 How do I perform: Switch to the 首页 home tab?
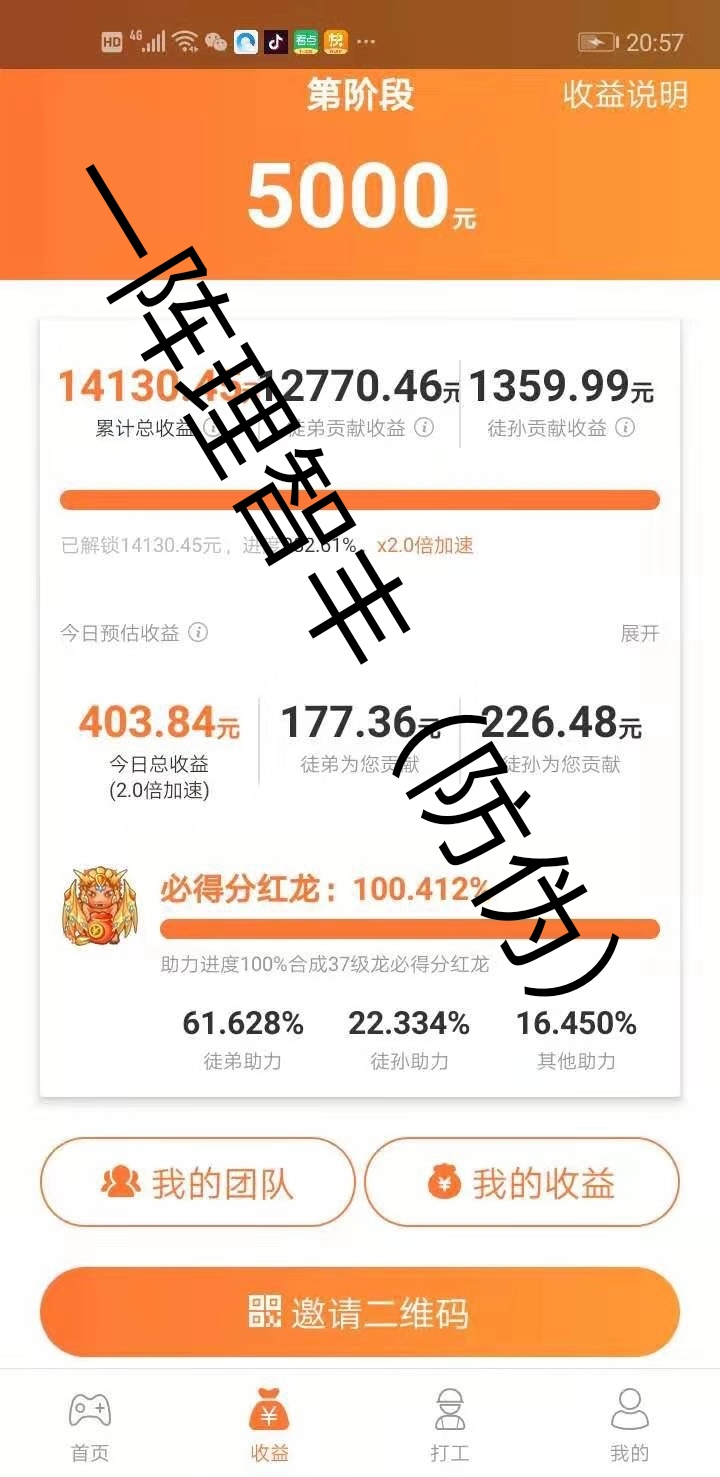[90, 1425]
